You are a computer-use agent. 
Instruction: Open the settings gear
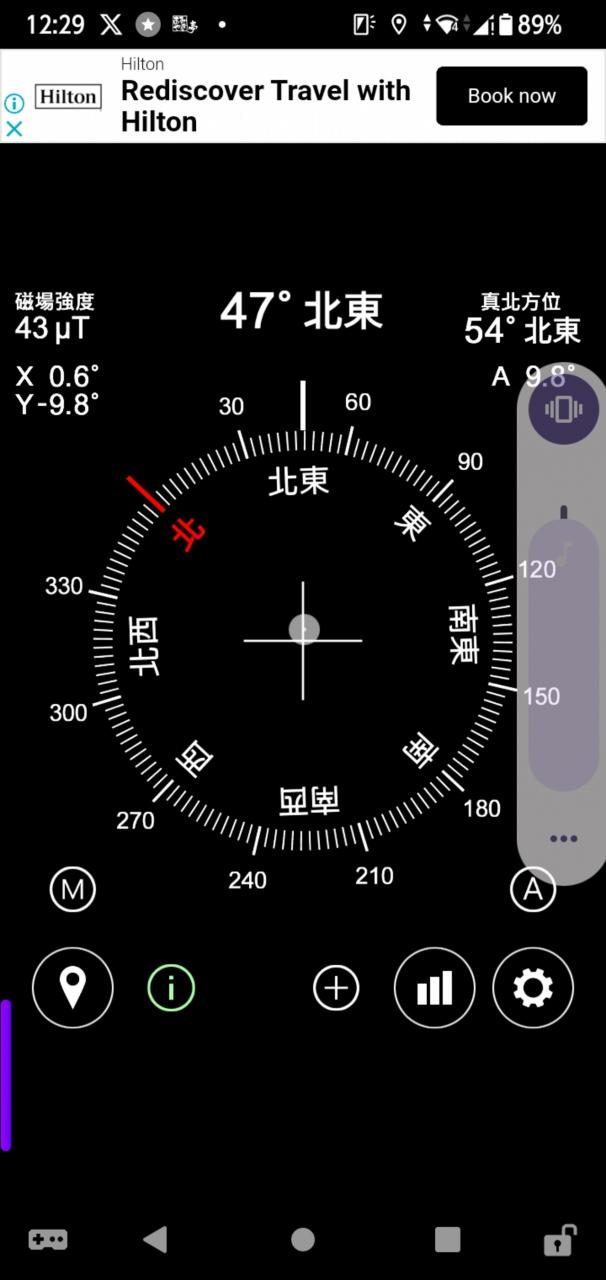533,988
